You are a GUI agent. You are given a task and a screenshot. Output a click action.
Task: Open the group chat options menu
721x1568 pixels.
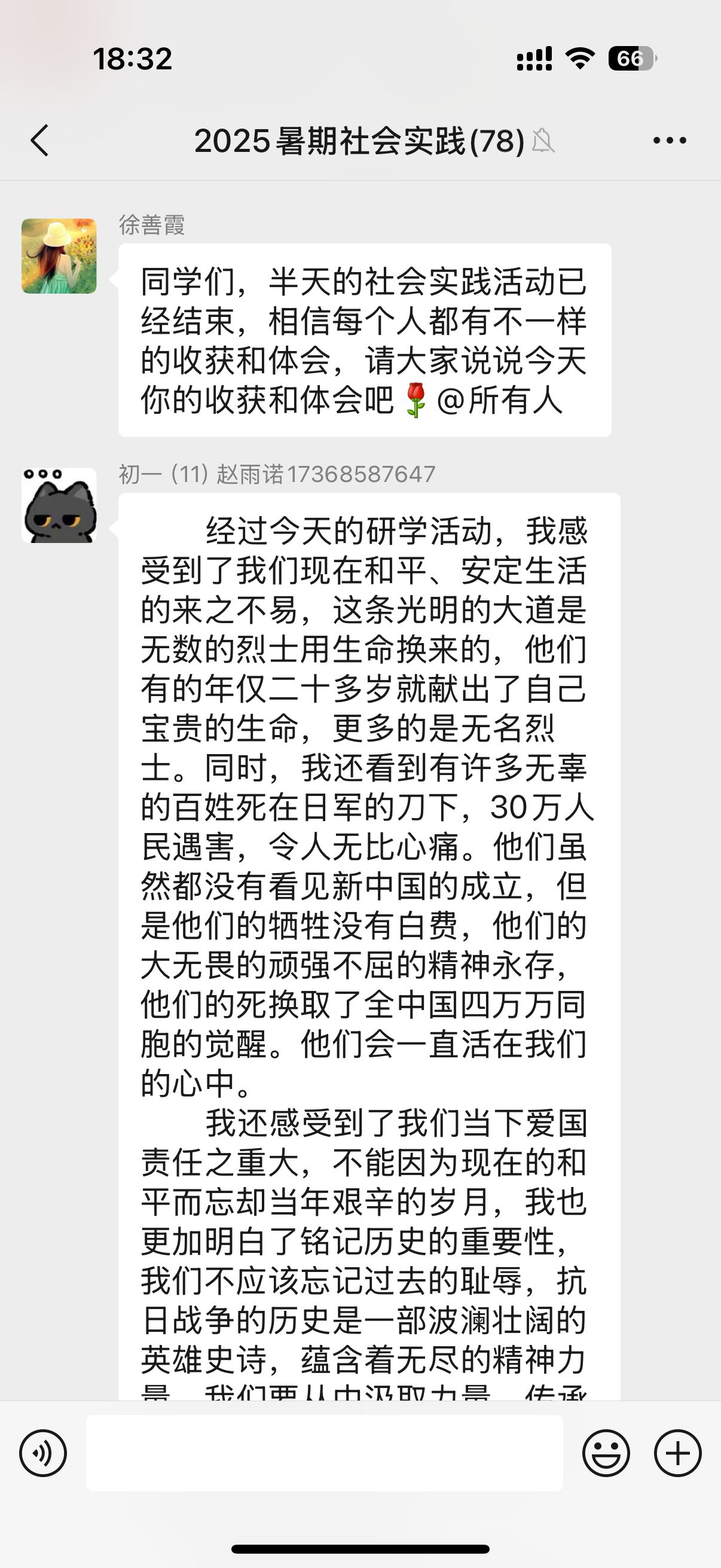pyautogui.click(x=669, y=141)
